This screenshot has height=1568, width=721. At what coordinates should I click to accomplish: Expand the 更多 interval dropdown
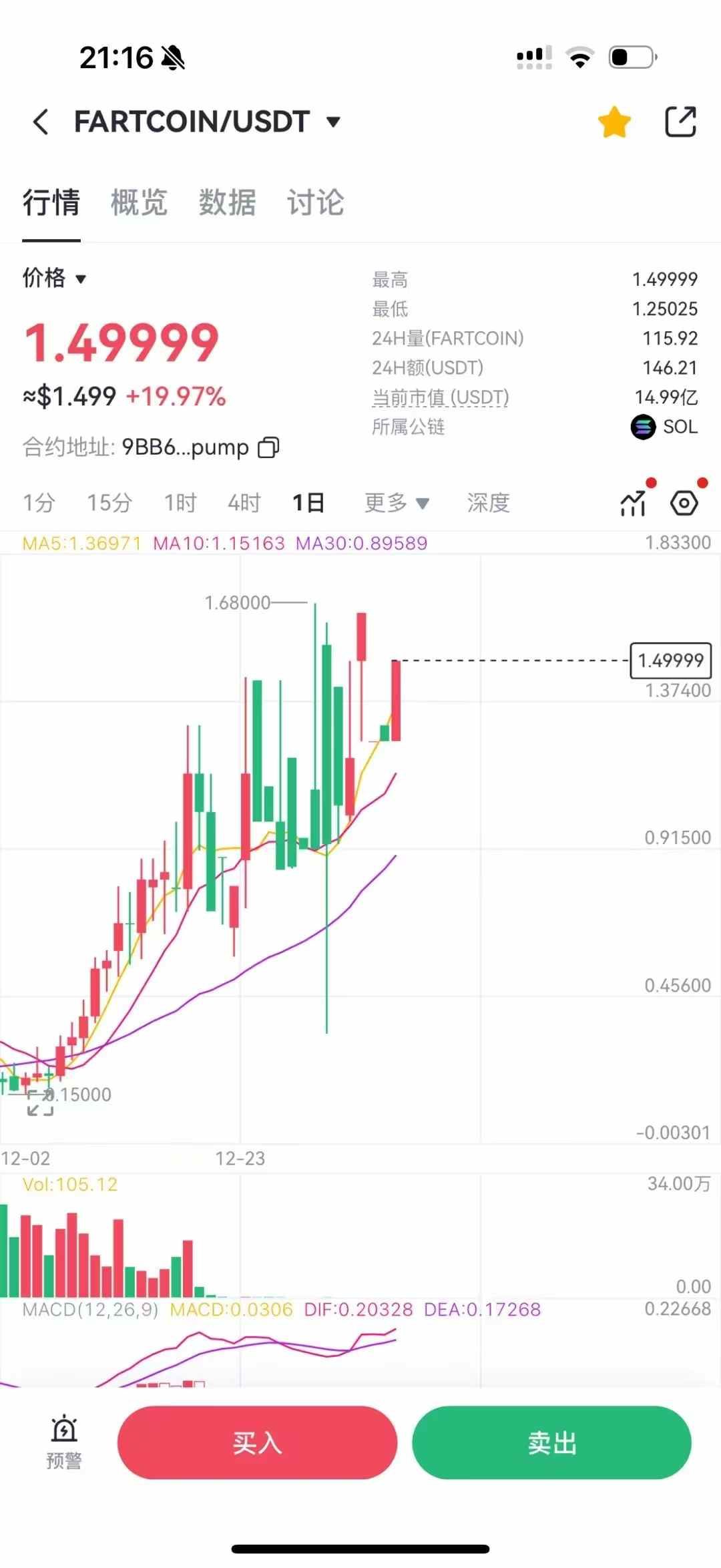397,502
